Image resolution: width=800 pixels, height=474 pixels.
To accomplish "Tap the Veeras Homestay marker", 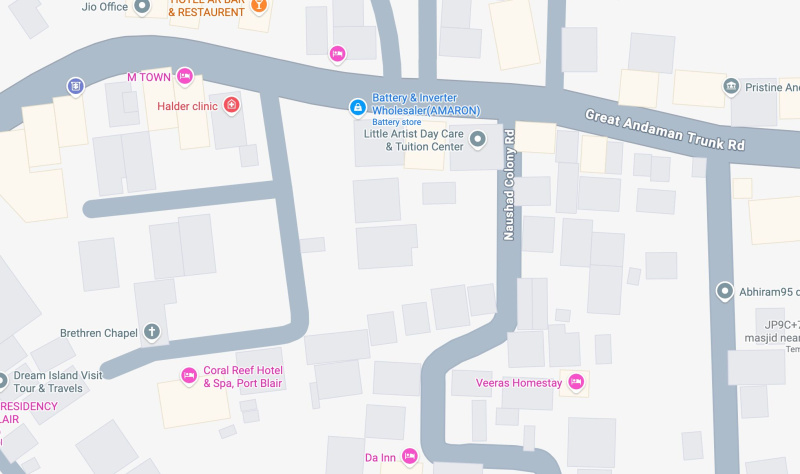I will click(x=576, y=381).
